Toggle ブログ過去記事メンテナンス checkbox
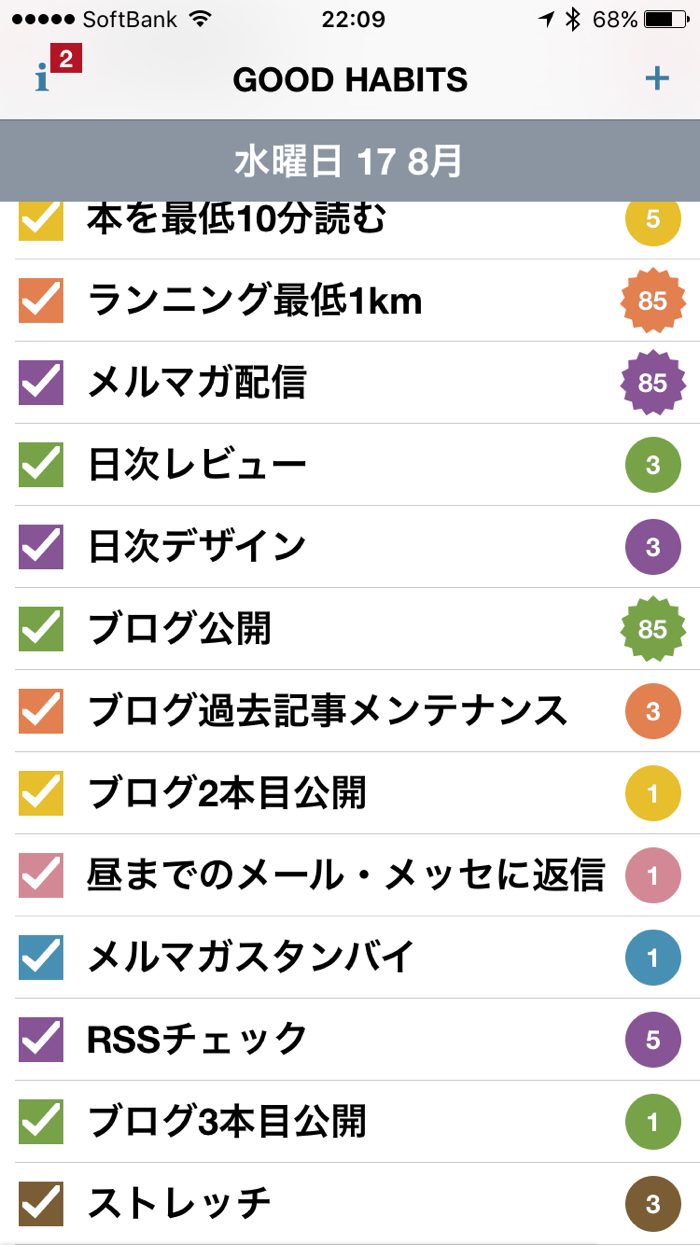 pyautogui.click(x=41, y=710)
